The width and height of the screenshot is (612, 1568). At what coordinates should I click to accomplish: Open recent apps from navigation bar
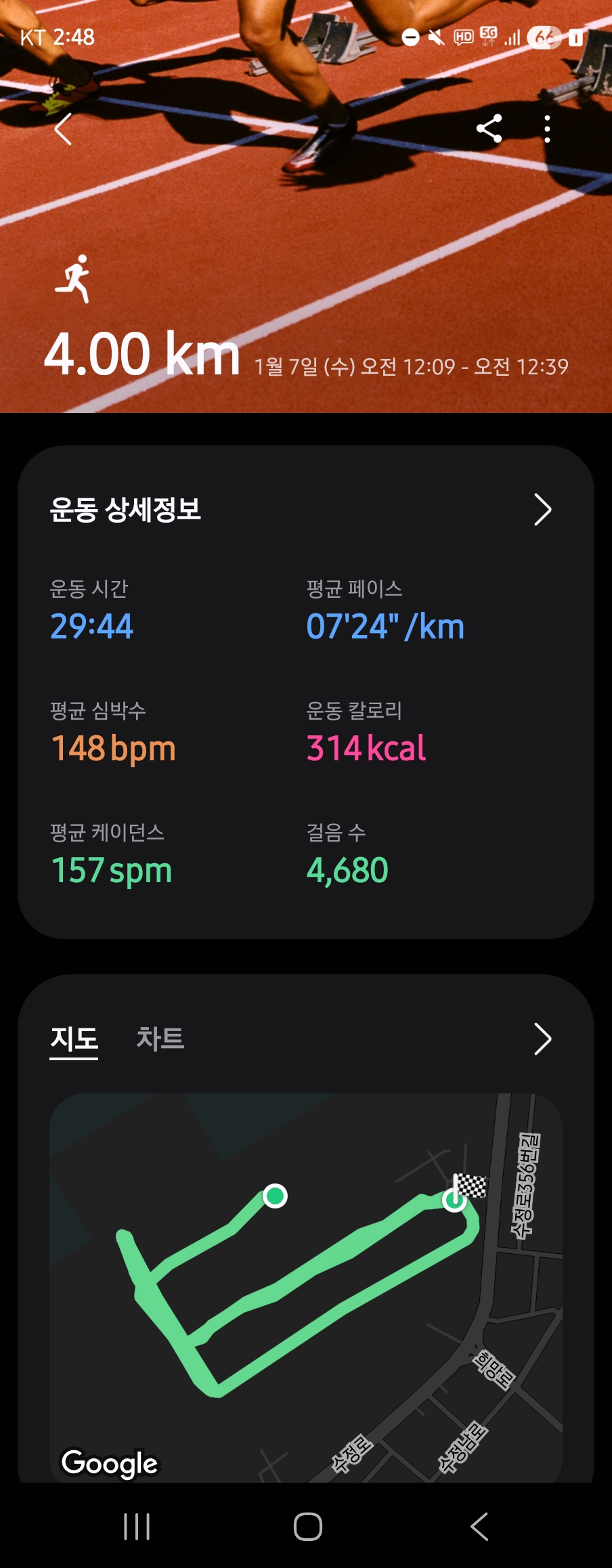pos(137,1527)
